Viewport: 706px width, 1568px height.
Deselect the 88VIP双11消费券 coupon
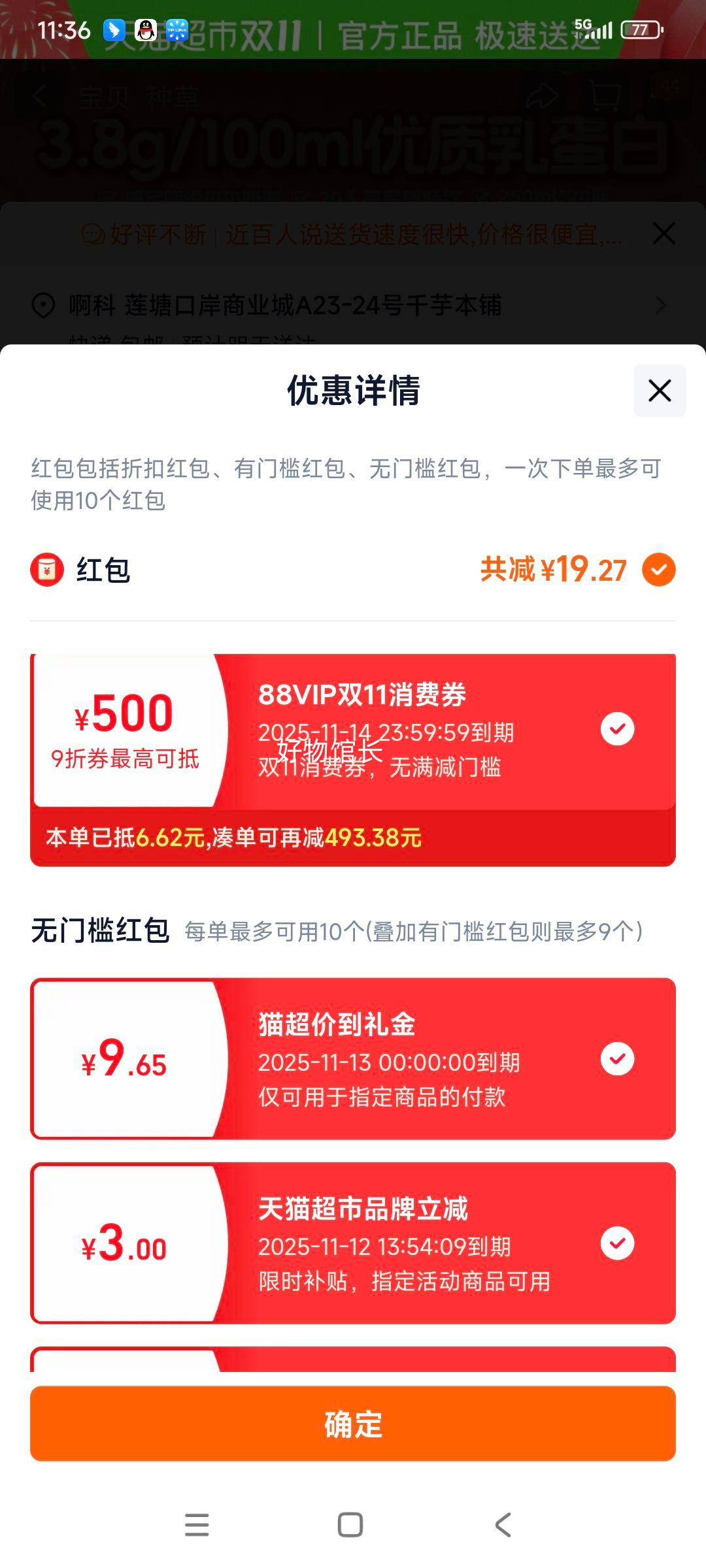coord(617,728)
